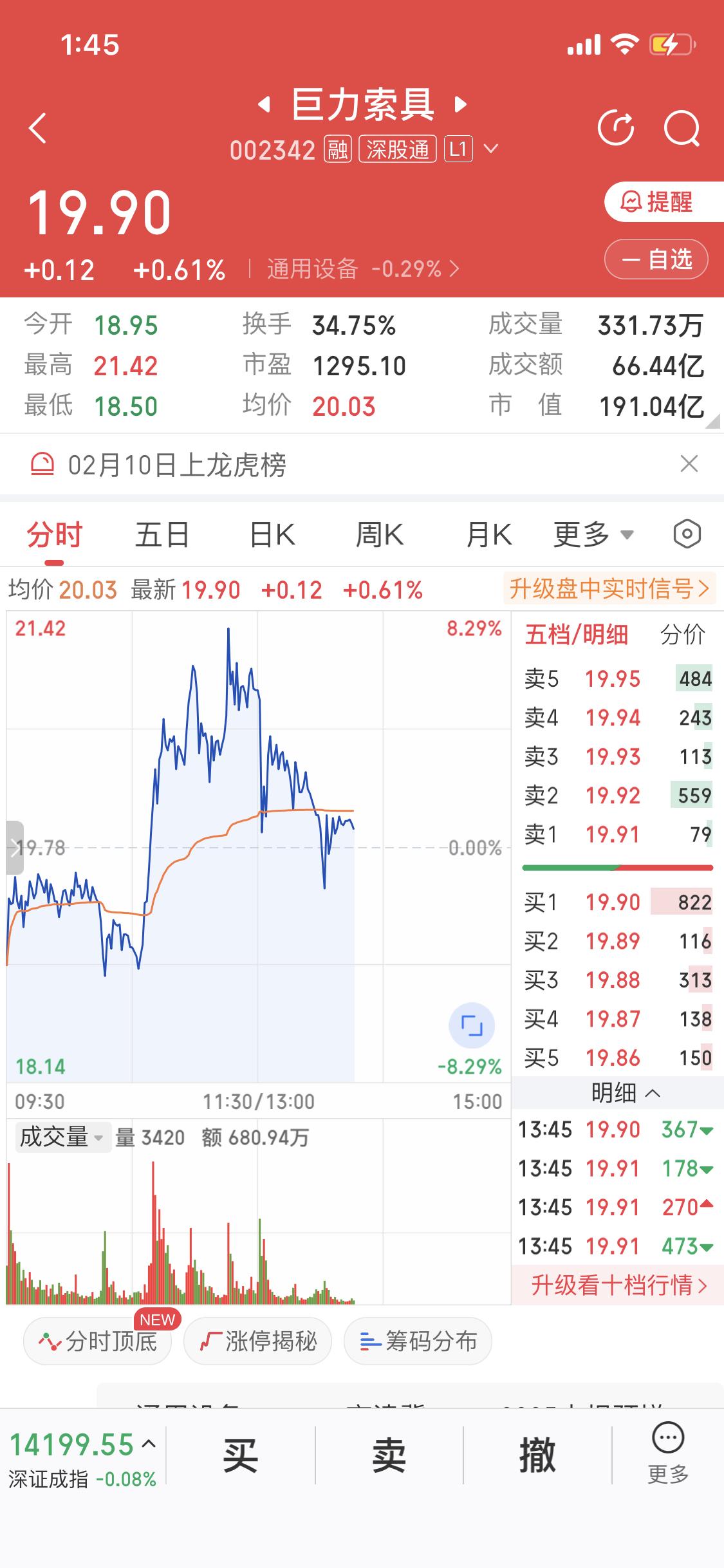Select the 五日 five-day chart tab
This screenshot has width=724, height=1568.
[x=162, y=534]
